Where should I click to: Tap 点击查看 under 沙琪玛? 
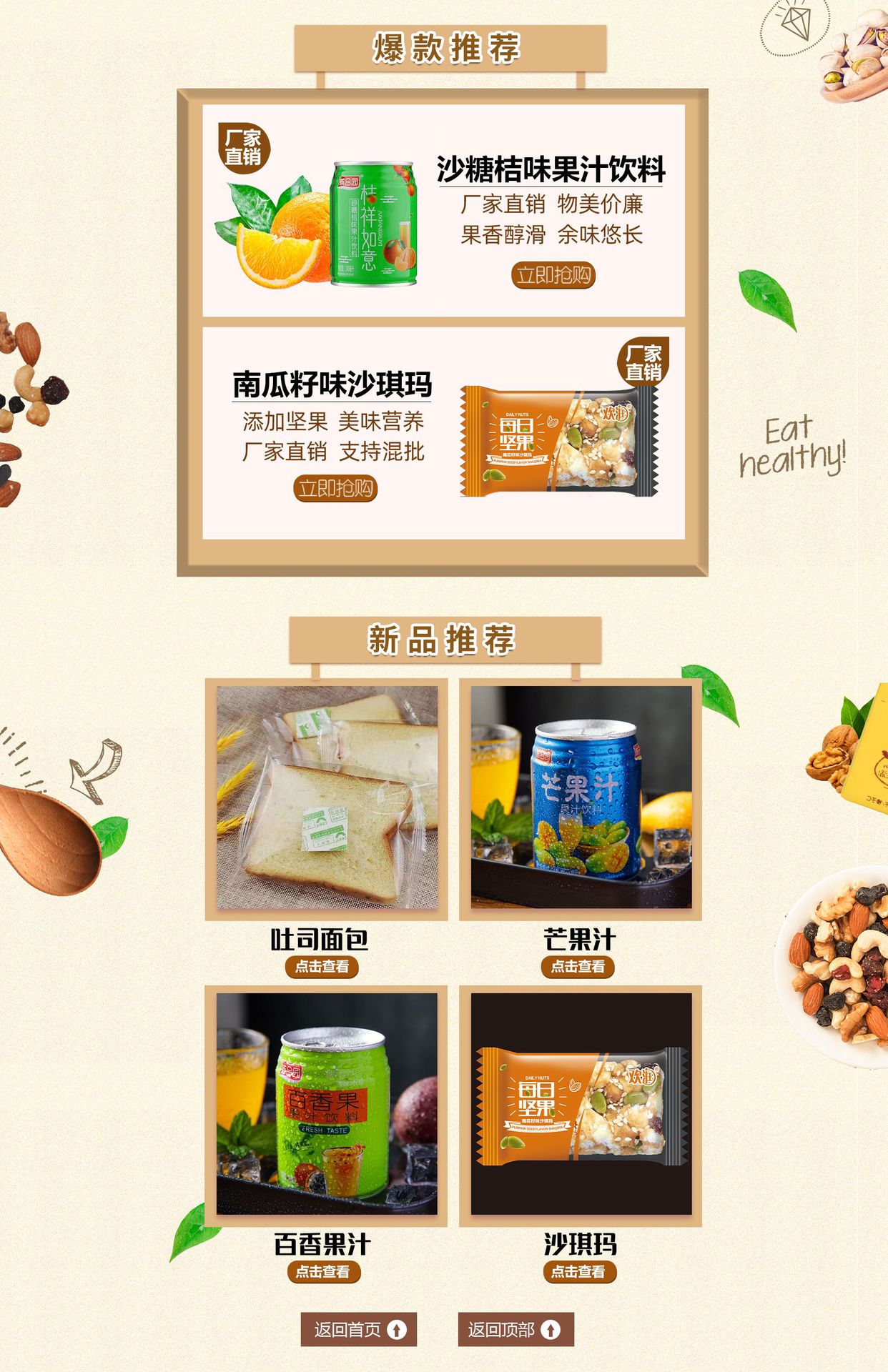pyautogui.click(x=579, y=1272)
